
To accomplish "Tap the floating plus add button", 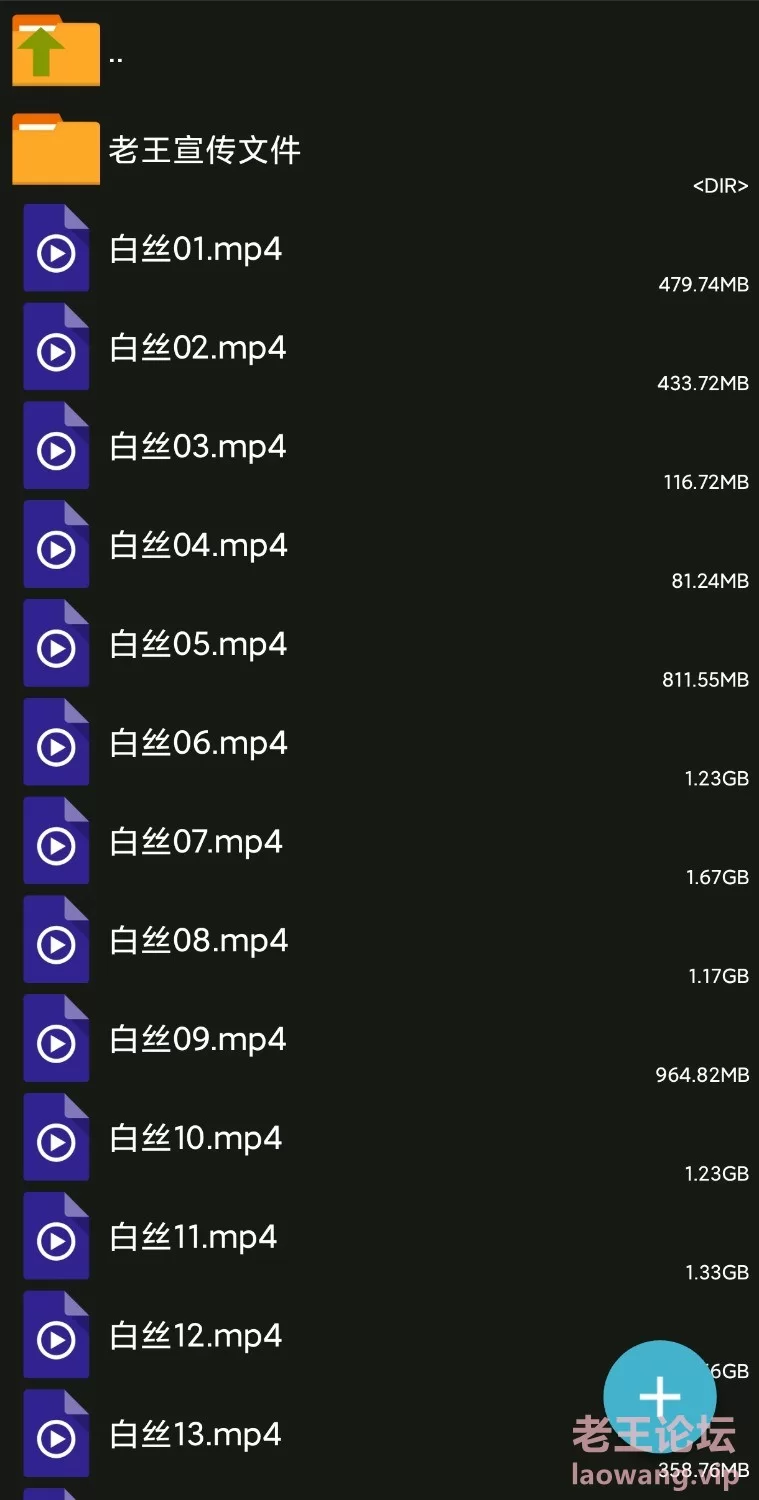I will 660,1397.
